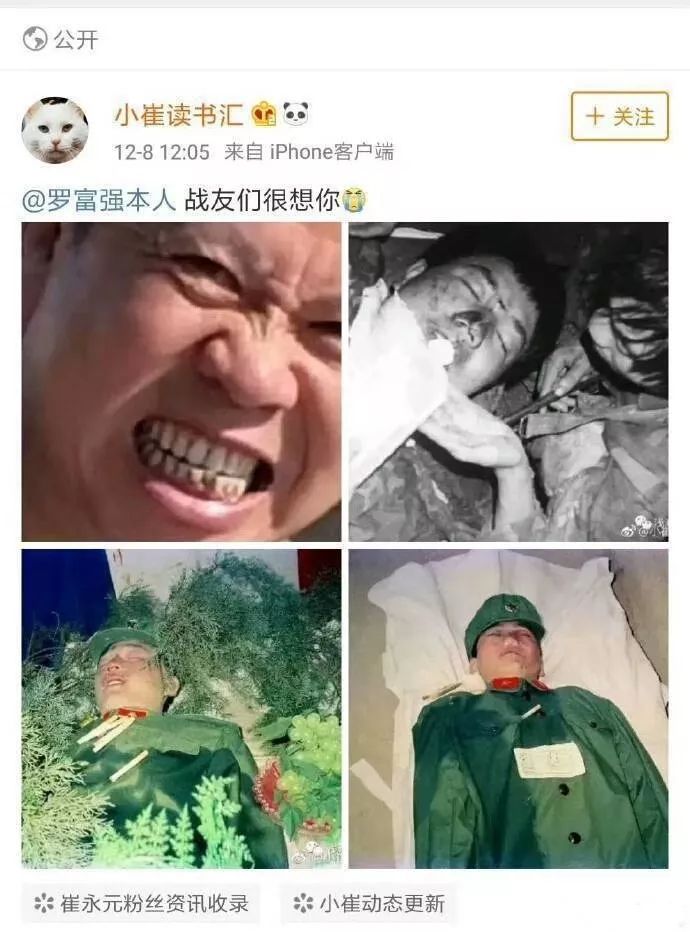Image resolution: width=690 pixels, height=932 pixels.
Task: Open the 小崔动态更新 topic chip
Action: click(x=370, y=903)
